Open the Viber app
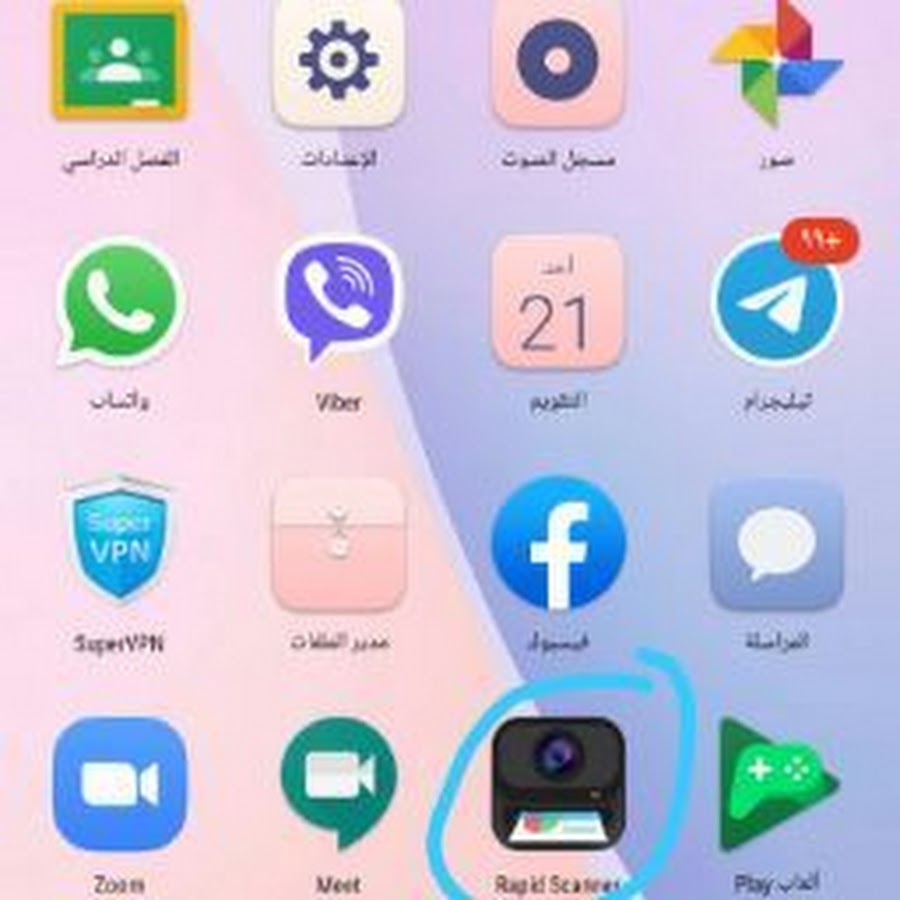Viewport: 900px width, 900px height. (339, 300)
